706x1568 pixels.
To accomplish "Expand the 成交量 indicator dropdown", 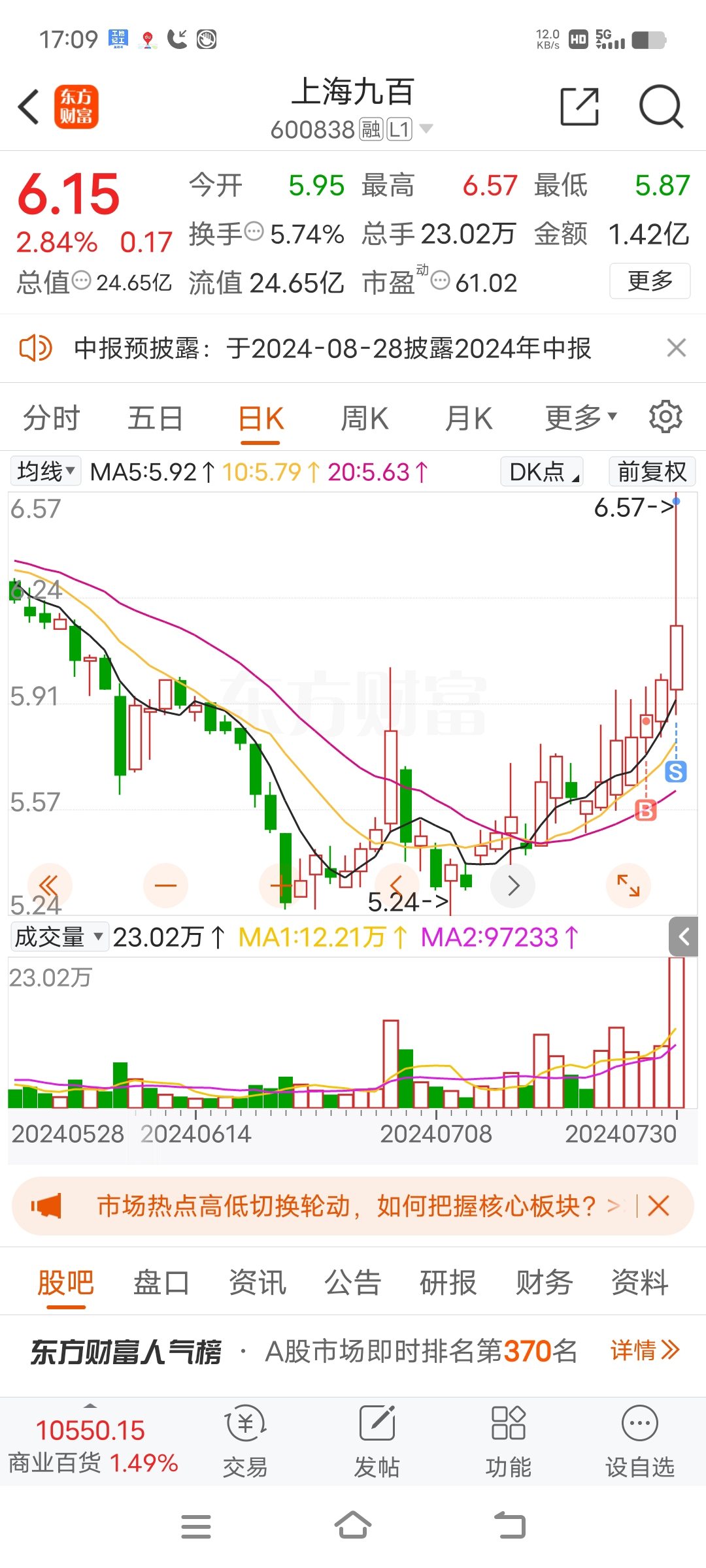I will coord(59,937).
